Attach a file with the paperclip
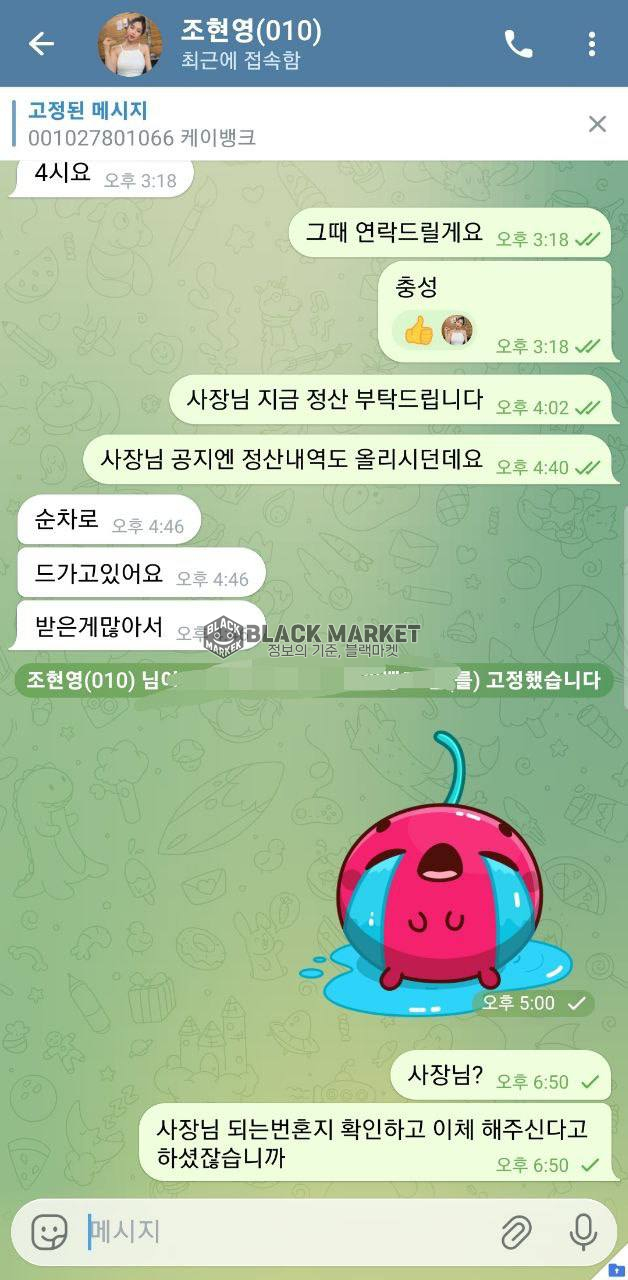This screenshot has height=1280, width=628. click(x=516, y=1231)
